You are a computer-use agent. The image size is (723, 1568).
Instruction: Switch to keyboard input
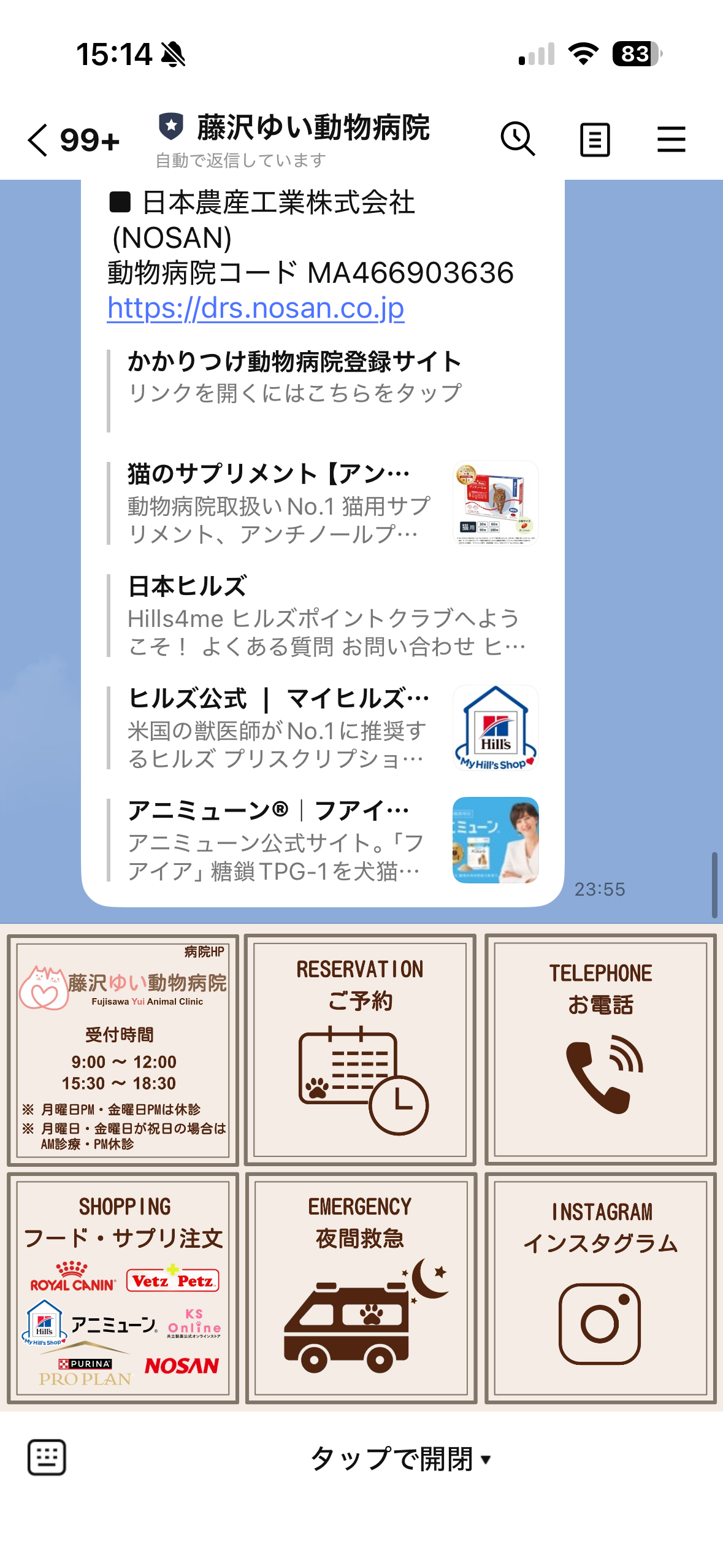[47, 1457]
